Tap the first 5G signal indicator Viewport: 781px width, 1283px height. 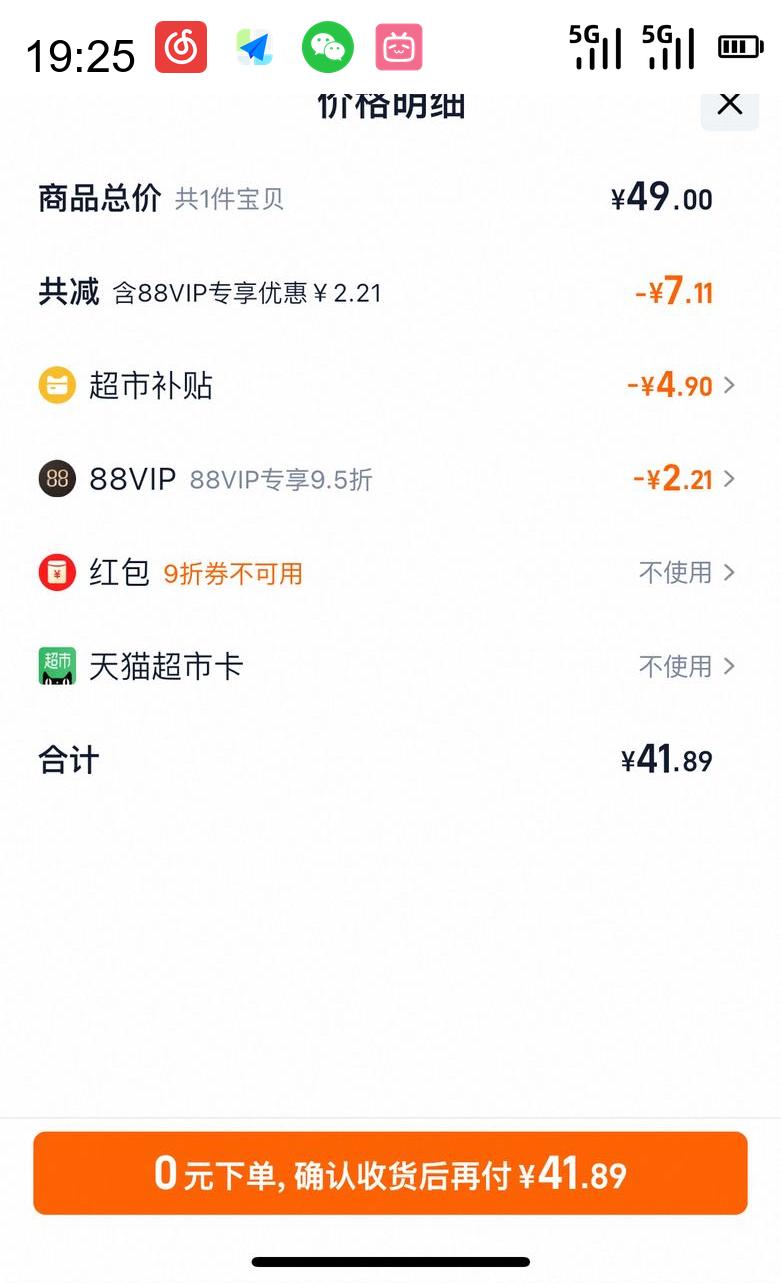(597, 44)
